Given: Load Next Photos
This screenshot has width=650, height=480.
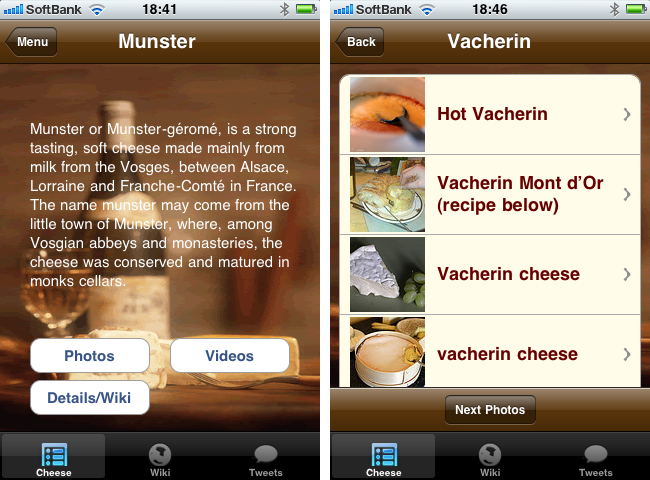Looking at the screenshot, I should [490, 410].
